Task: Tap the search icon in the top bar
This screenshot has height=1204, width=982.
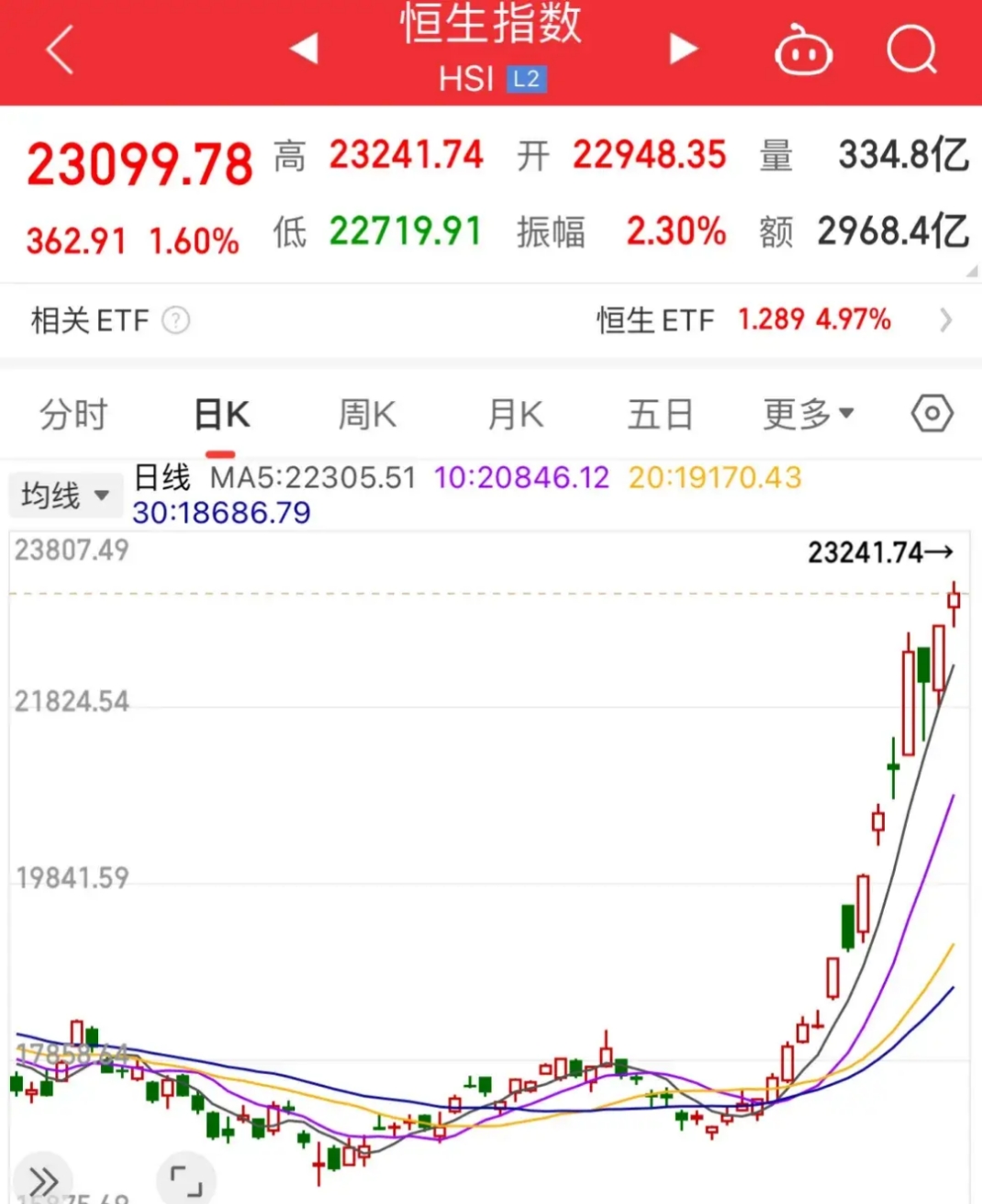Action: 911,50
